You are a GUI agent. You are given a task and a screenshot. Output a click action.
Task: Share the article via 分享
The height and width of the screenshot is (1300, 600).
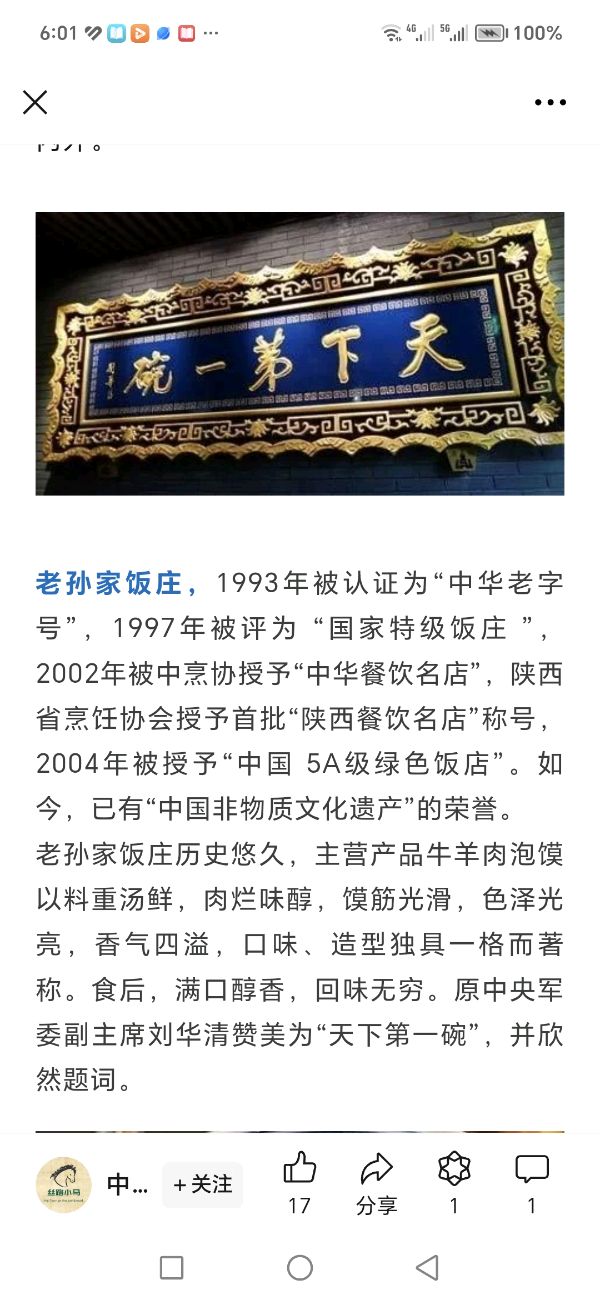coord(377,1169)
